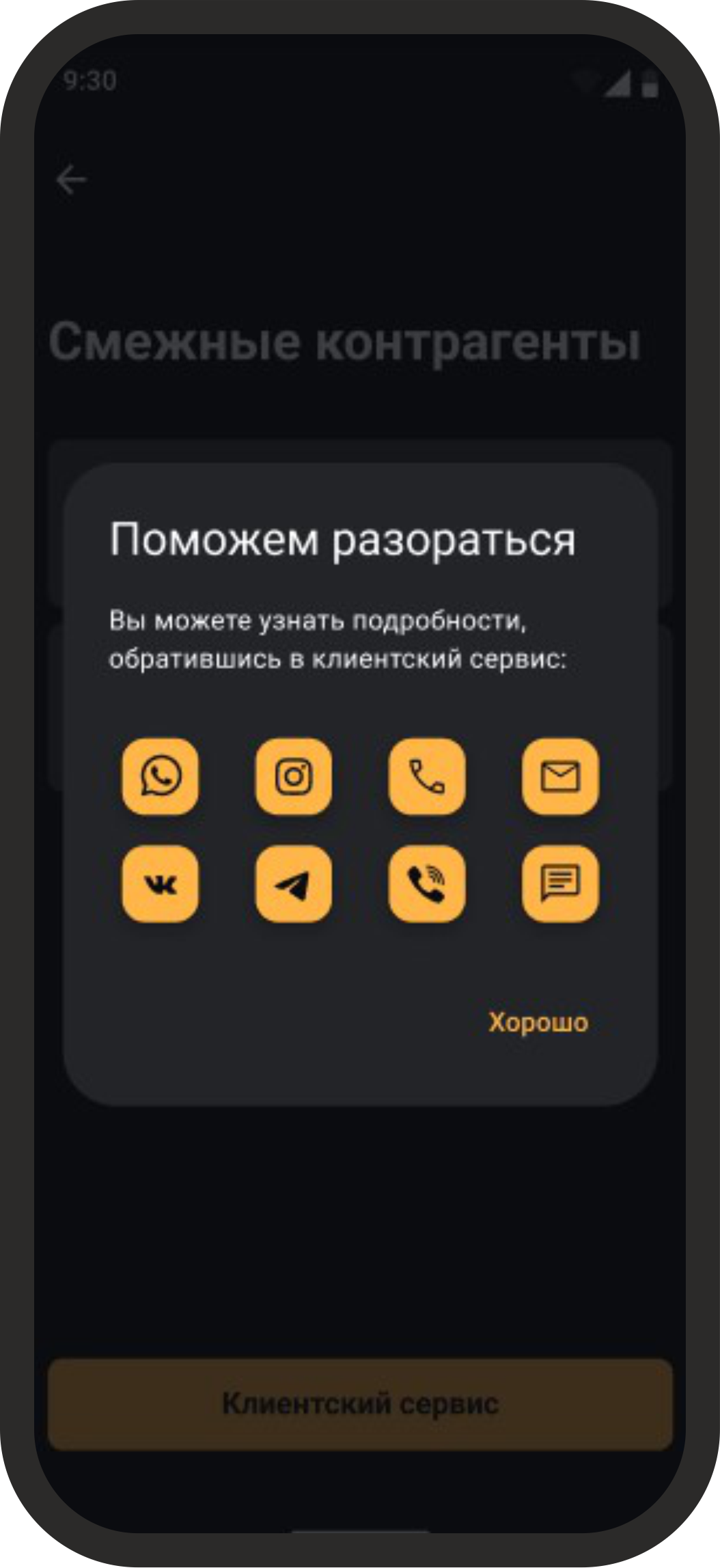Image resolution: width=720 pixels, height=1568 pixels.
Task: Open the VK contact icon
Action: tap(161, 883)
